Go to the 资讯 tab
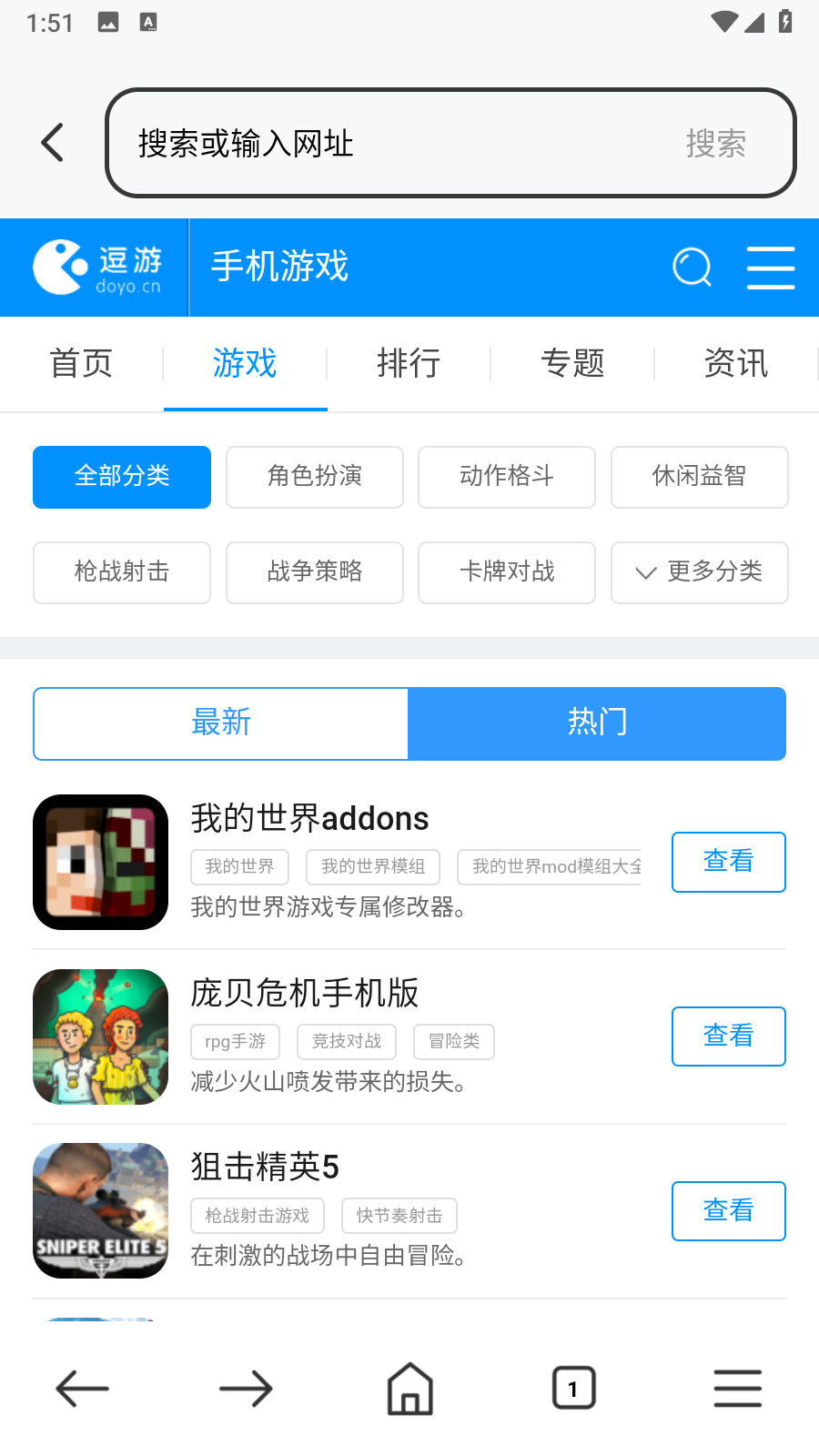This screenshot has height=1456, width=819. coord(735,364)
